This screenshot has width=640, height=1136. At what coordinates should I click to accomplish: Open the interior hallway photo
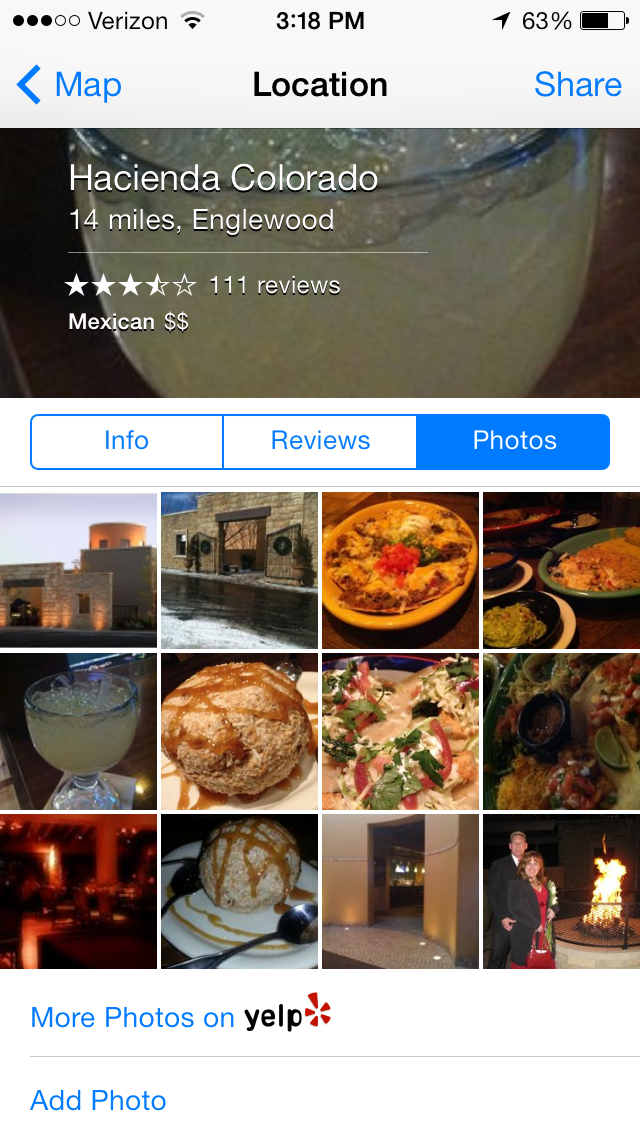pyautogui.click(x=400, y=891)
